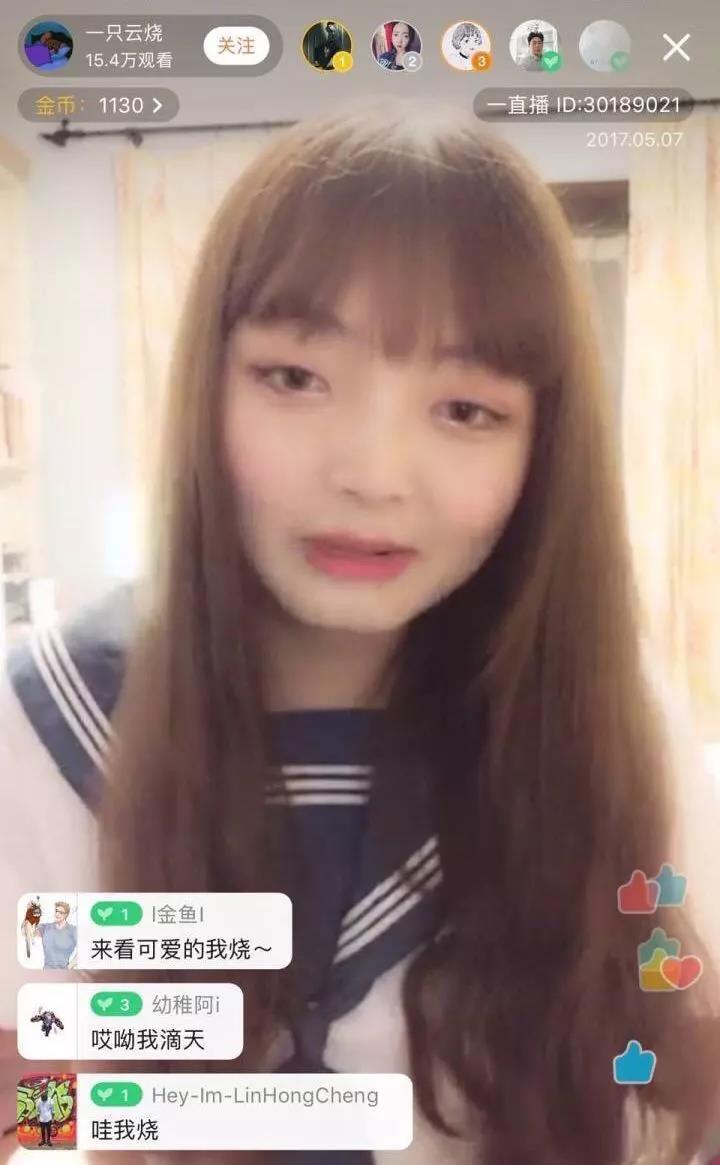Screen dimensions: 720x1165
Task: Open the green verified viewer's avatar
Action: click(534, 46)
